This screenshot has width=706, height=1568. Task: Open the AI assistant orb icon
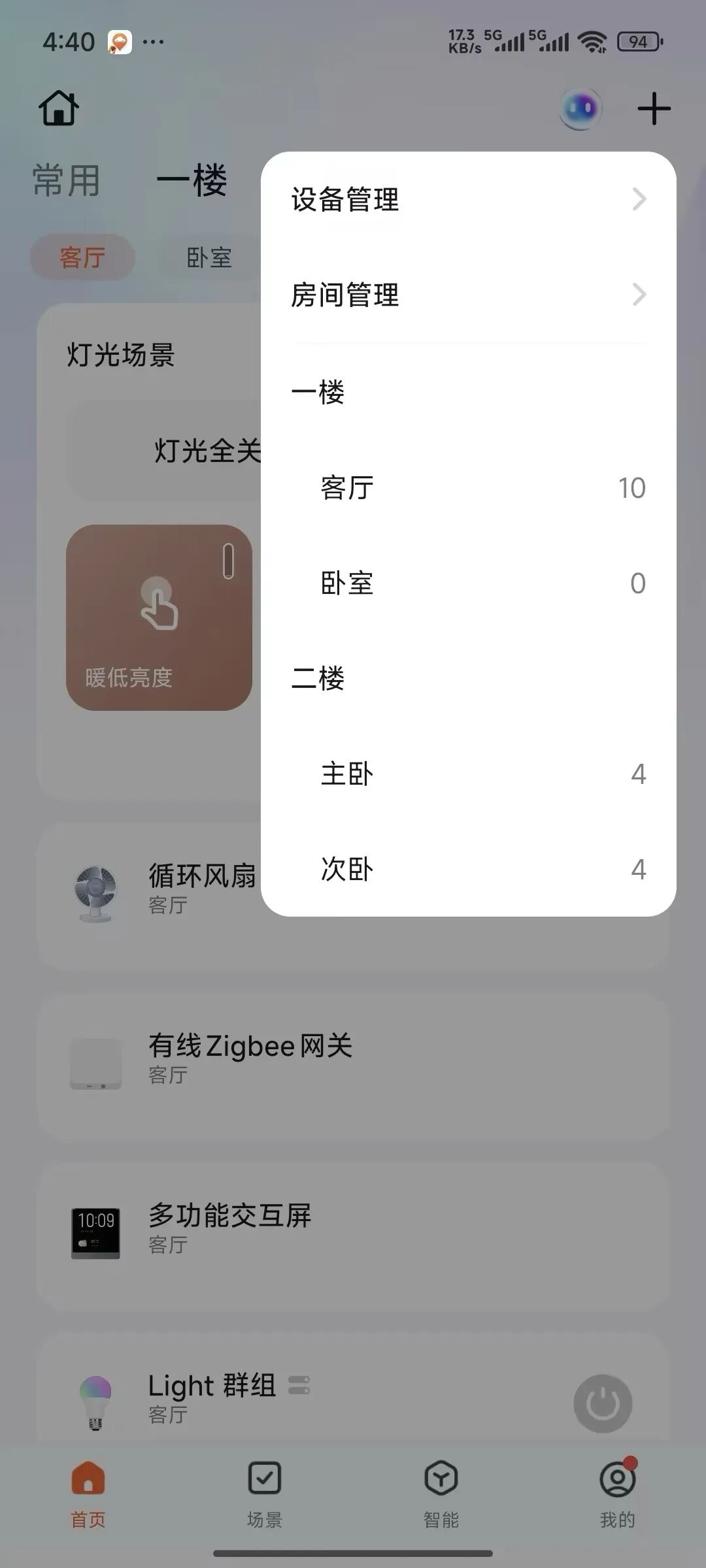point(580,108)
